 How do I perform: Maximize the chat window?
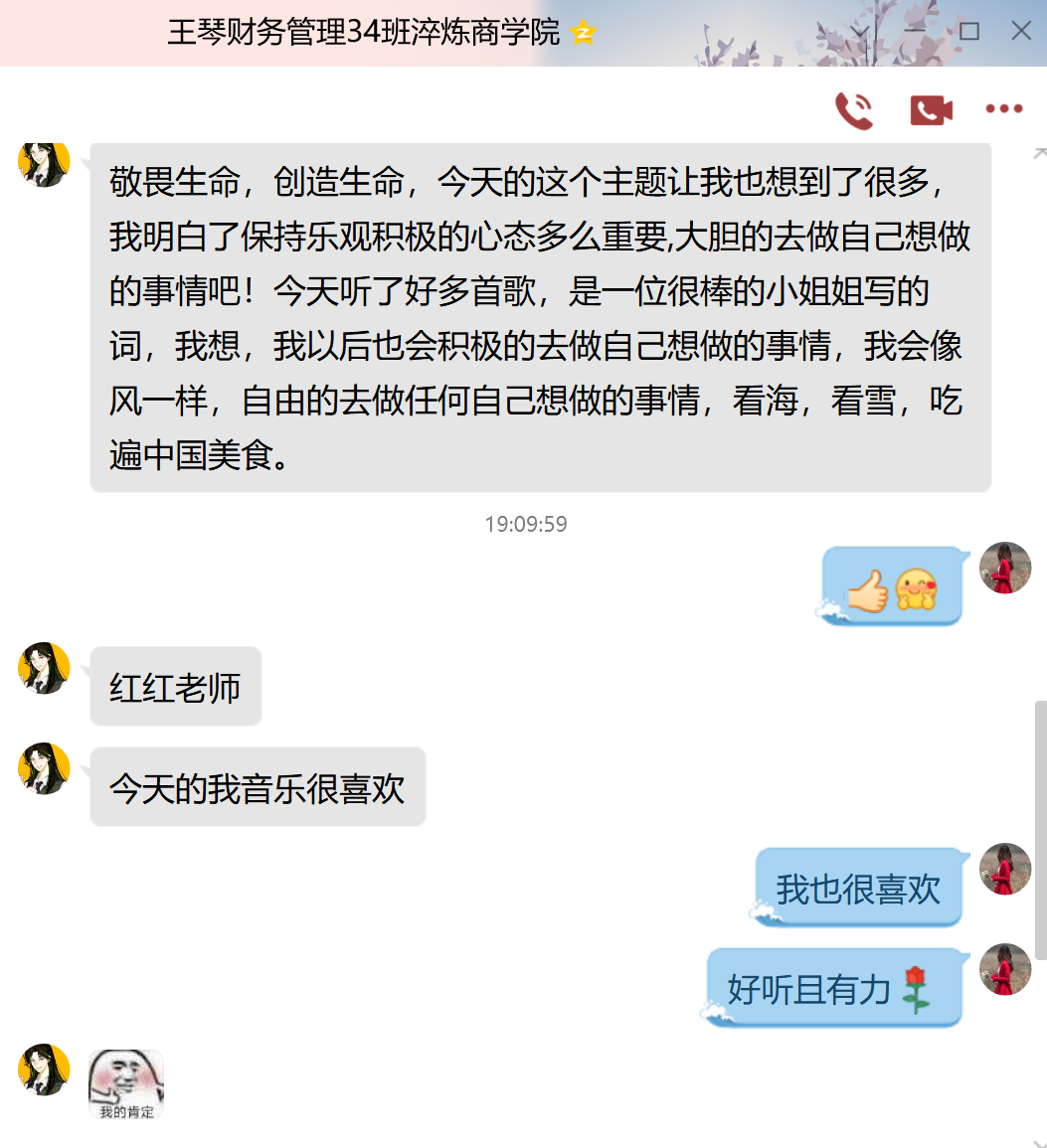point(969,32)
